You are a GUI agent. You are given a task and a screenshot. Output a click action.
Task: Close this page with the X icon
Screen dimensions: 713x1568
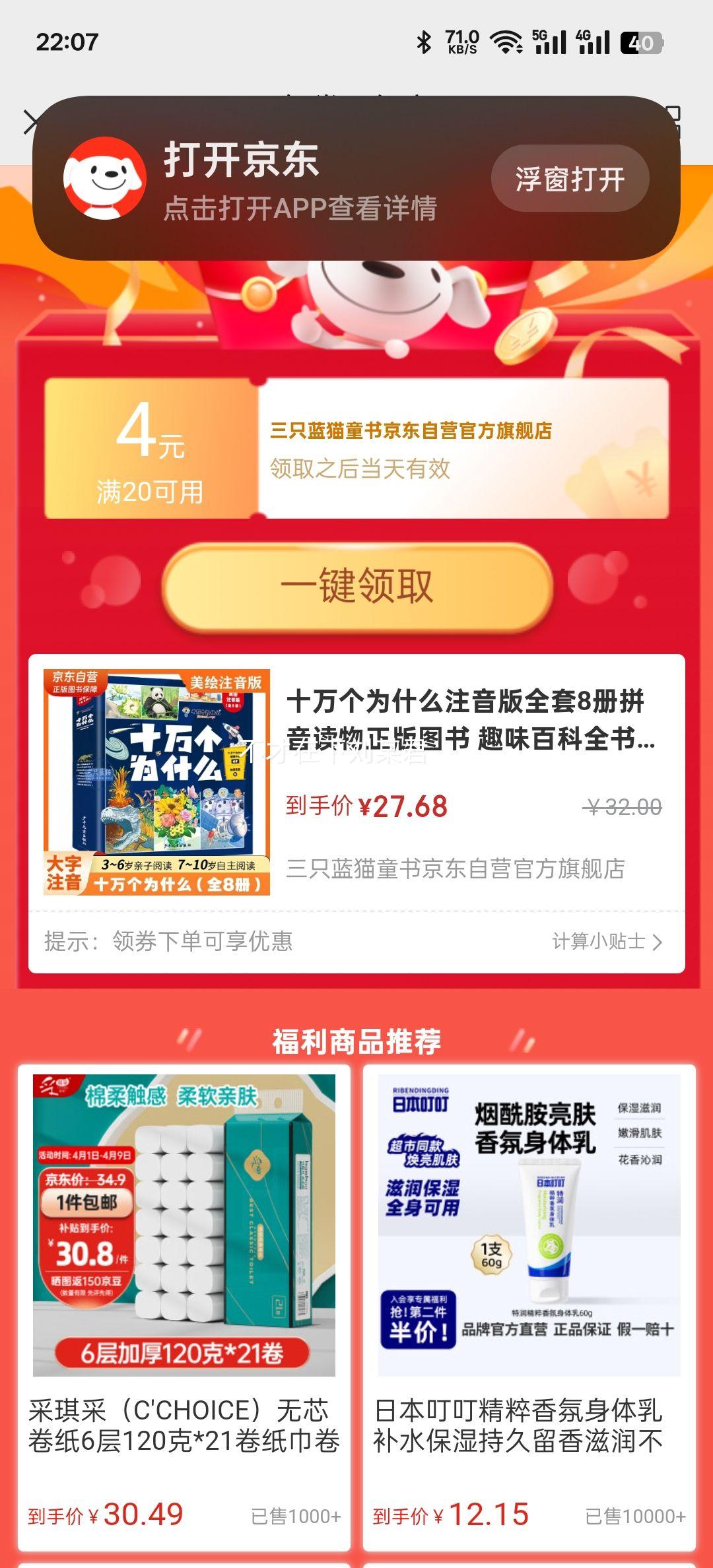29,123
